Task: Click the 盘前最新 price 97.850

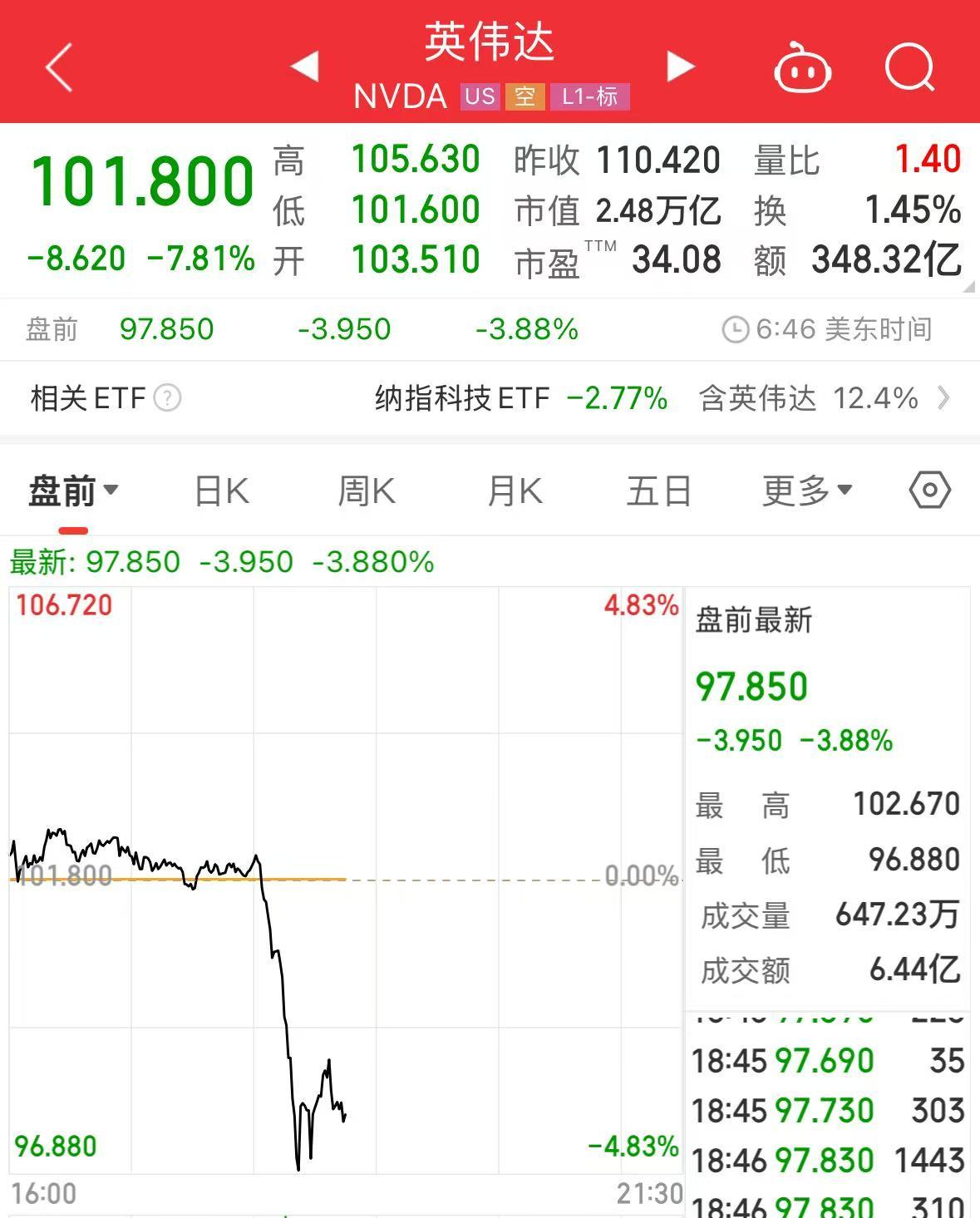Action: point(751,686)
